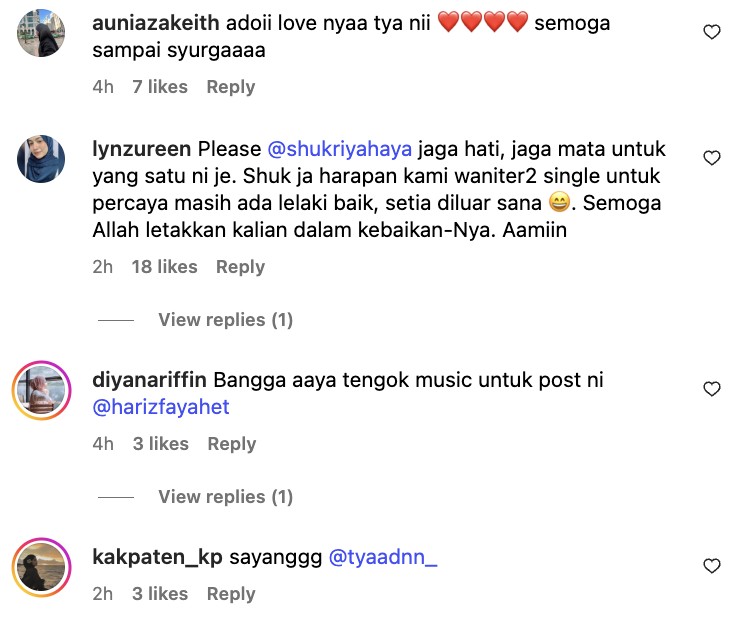Viewport: 734px width, 630px height.
Task: Reply to auniazakeith's comment
Action: pos(230,87)
